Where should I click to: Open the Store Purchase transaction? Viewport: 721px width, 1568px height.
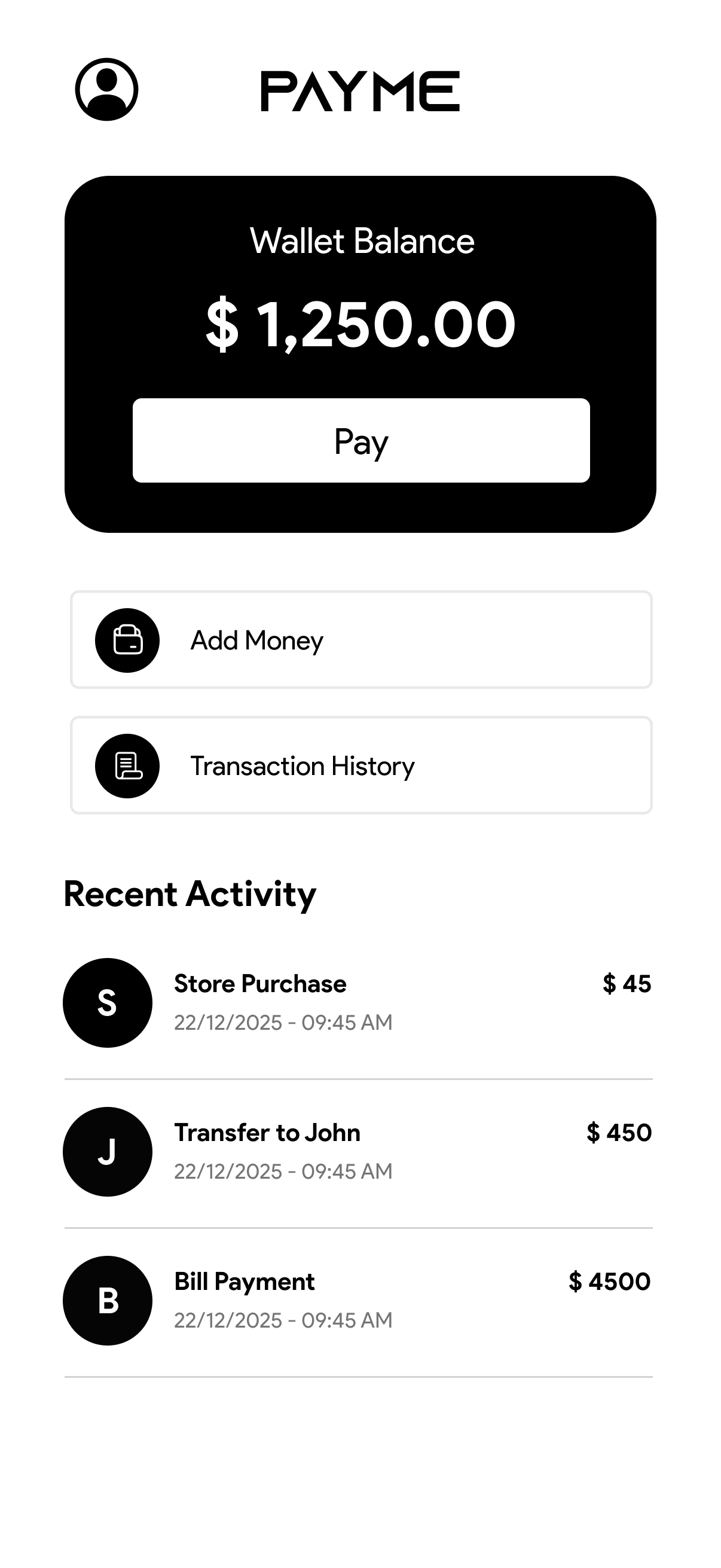tap(358, 1002)
